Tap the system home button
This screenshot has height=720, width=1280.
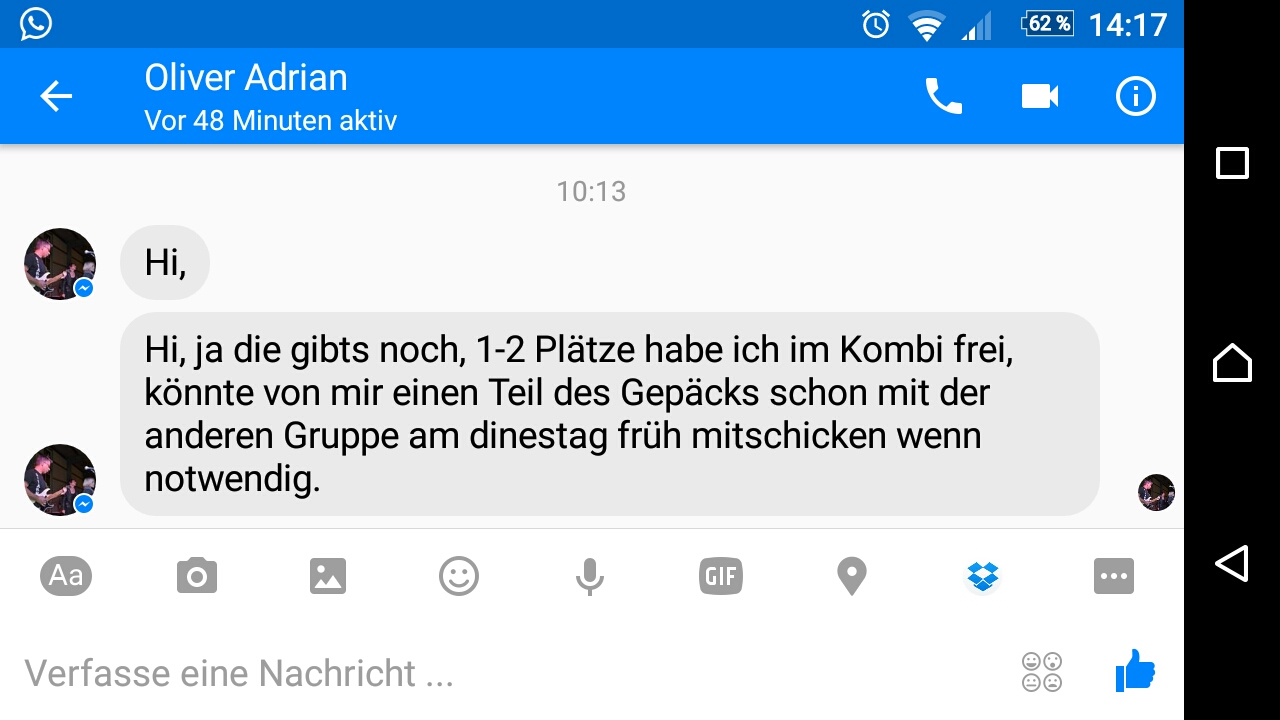click(1232, 362)
